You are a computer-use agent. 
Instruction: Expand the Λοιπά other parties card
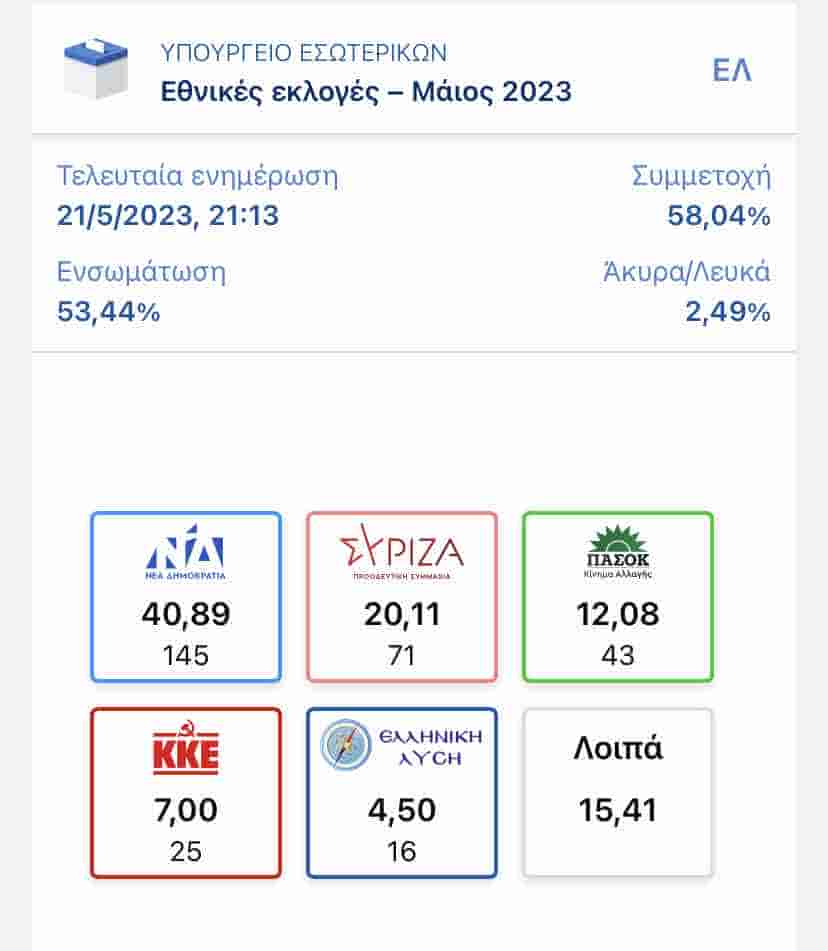[618, 793]
